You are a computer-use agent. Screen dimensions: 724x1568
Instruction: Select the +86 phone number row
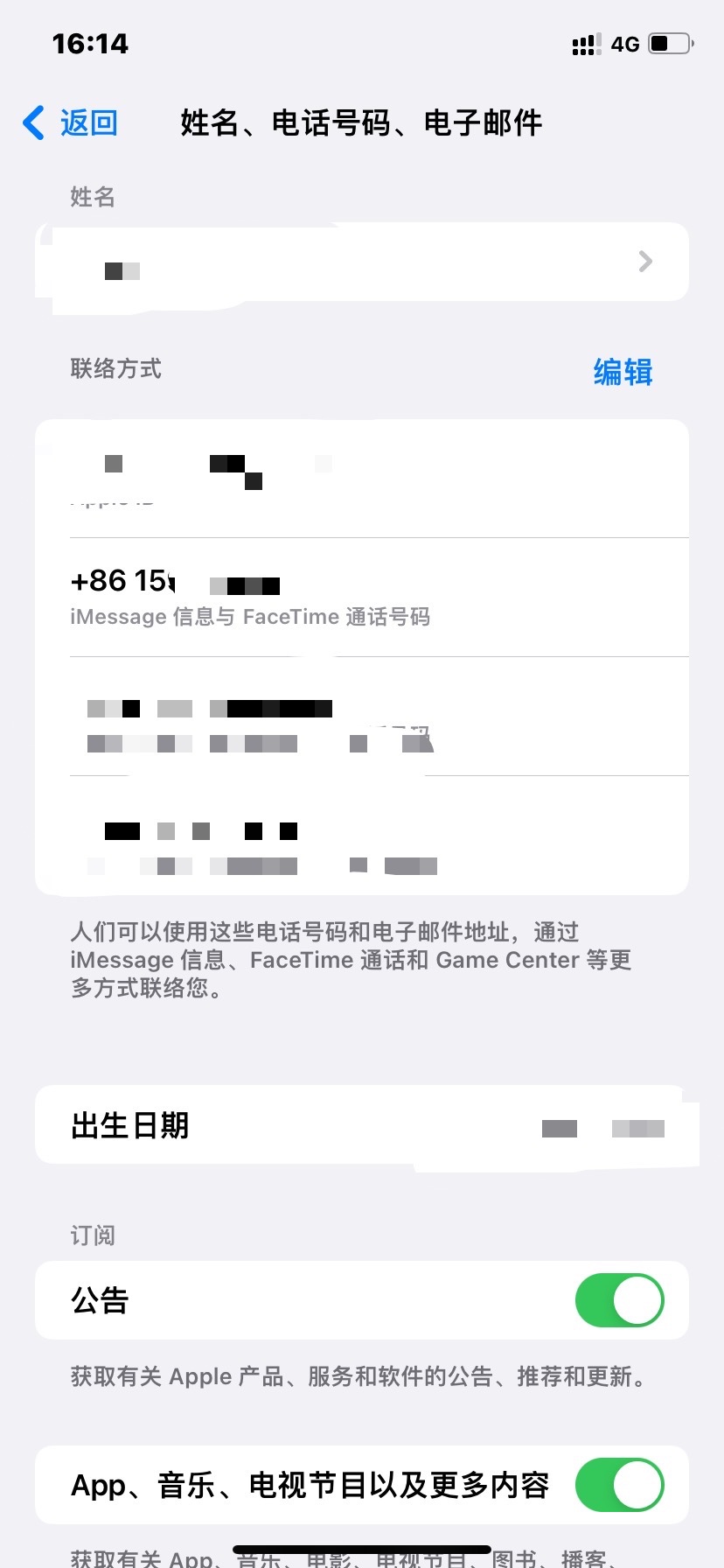tap(362, 597)
